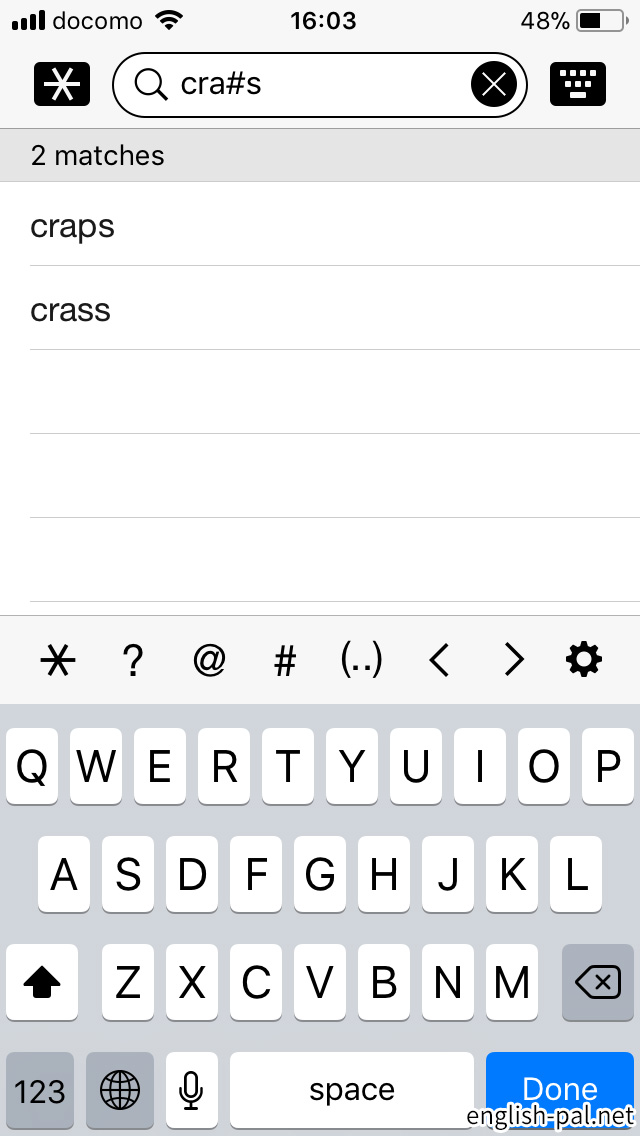Tap the keyboard icon at top right

[578, 85]
